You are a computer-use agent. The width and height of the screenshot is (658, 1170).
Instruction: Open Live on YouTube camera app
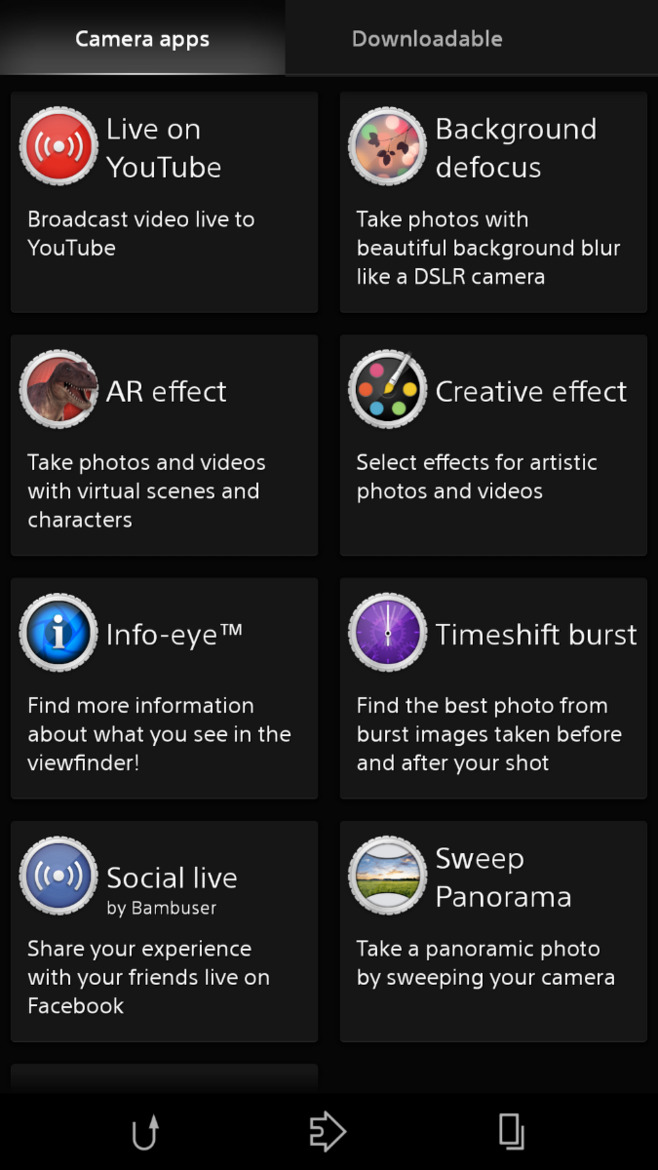[x=164, y=202]
